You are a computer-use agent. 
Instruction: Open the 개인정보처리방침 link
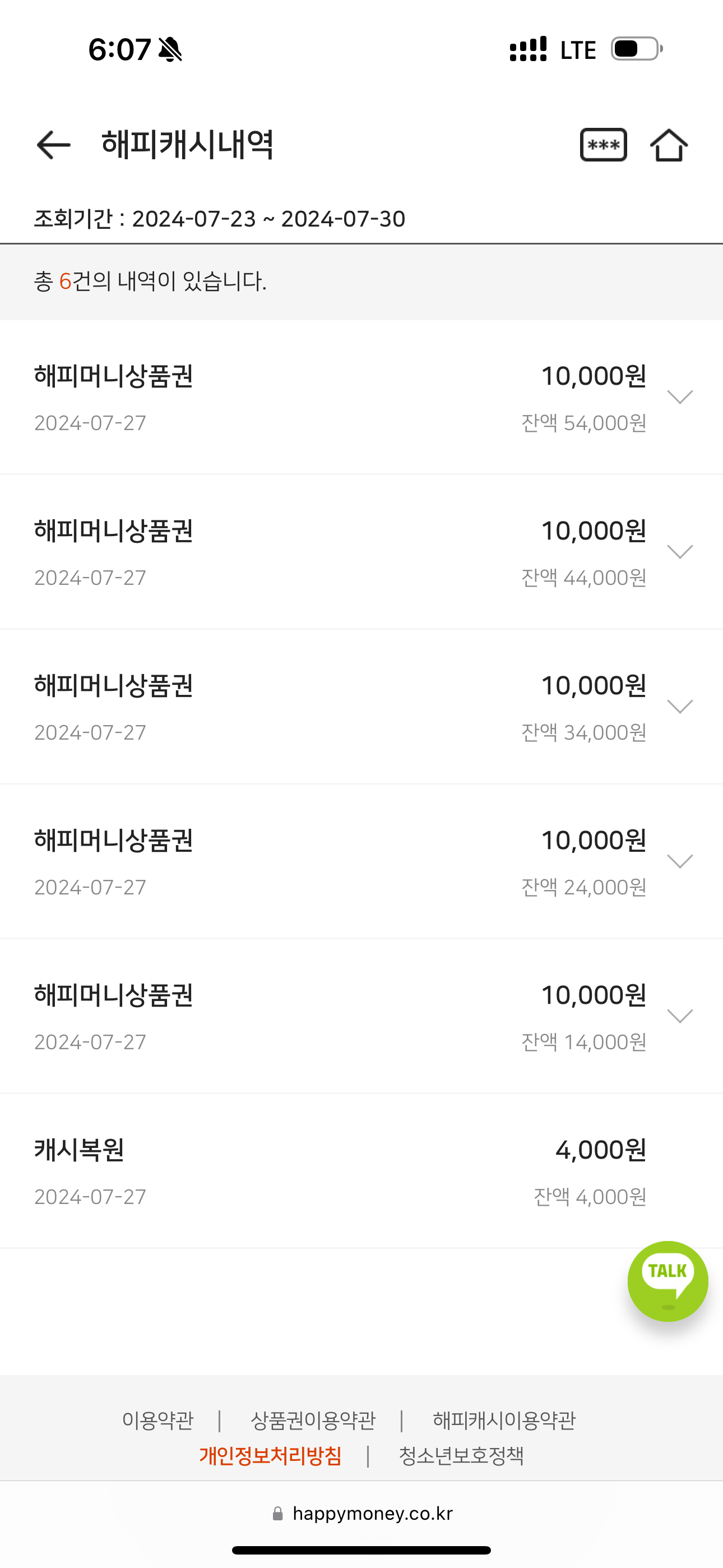click(270, 1455)
